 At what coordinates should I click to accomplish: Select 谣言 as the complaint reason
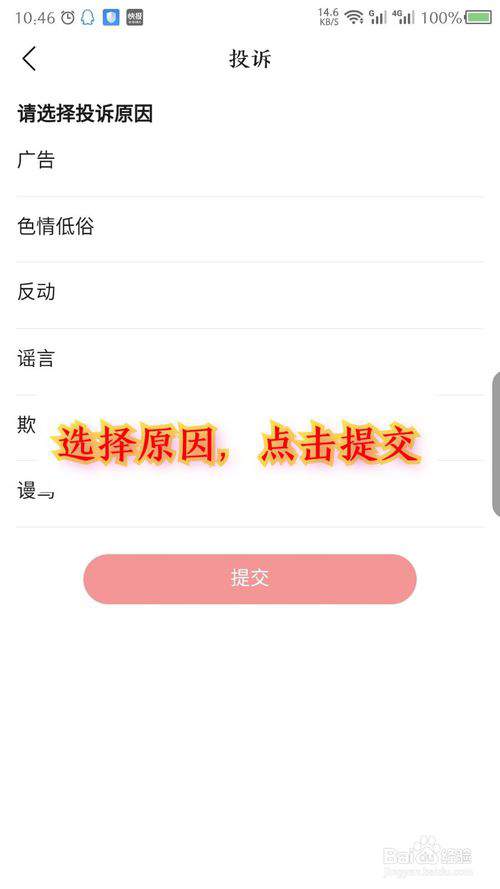[x=250, y=361]
